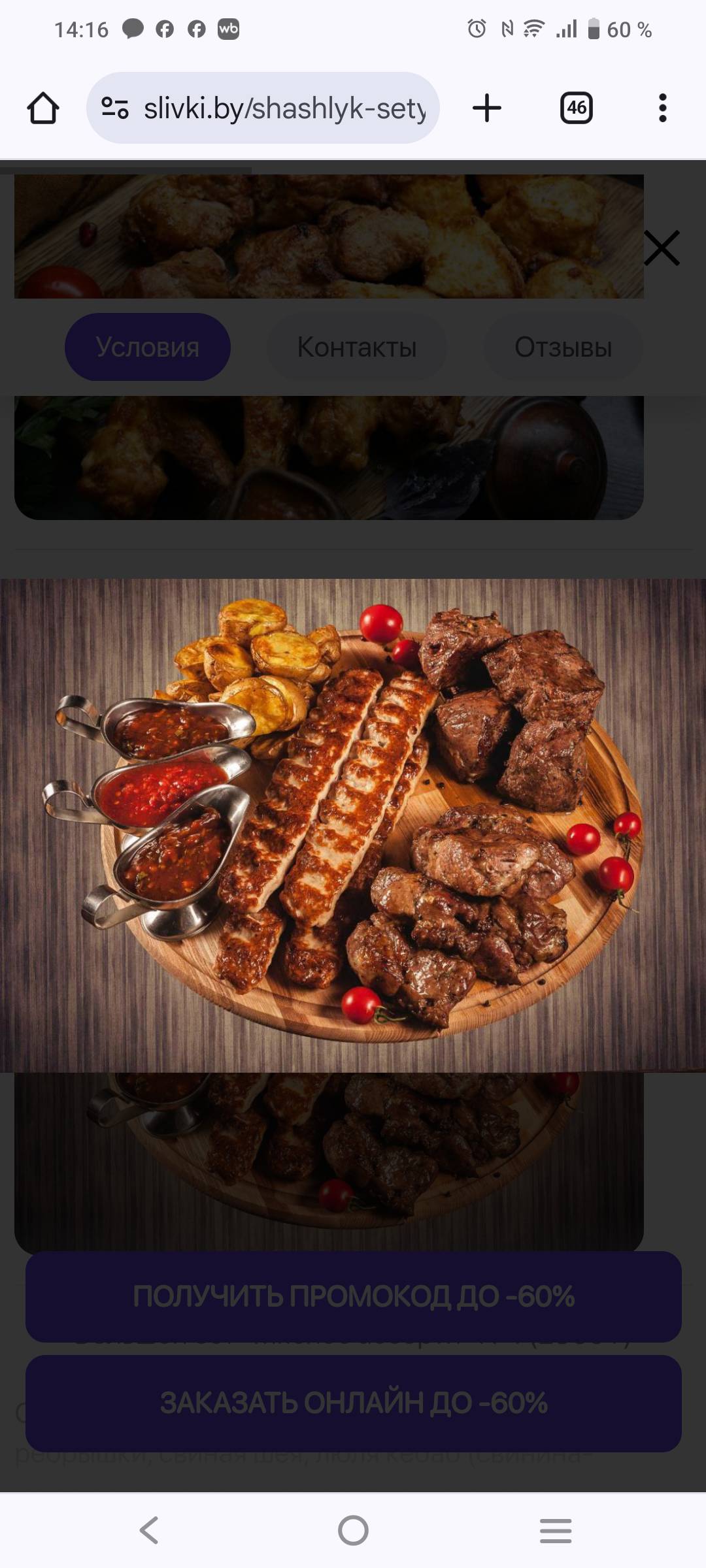Viewport: 706px width, 1568px height.
Task: Close the image lightbox overlay
Action: [662, 248]
